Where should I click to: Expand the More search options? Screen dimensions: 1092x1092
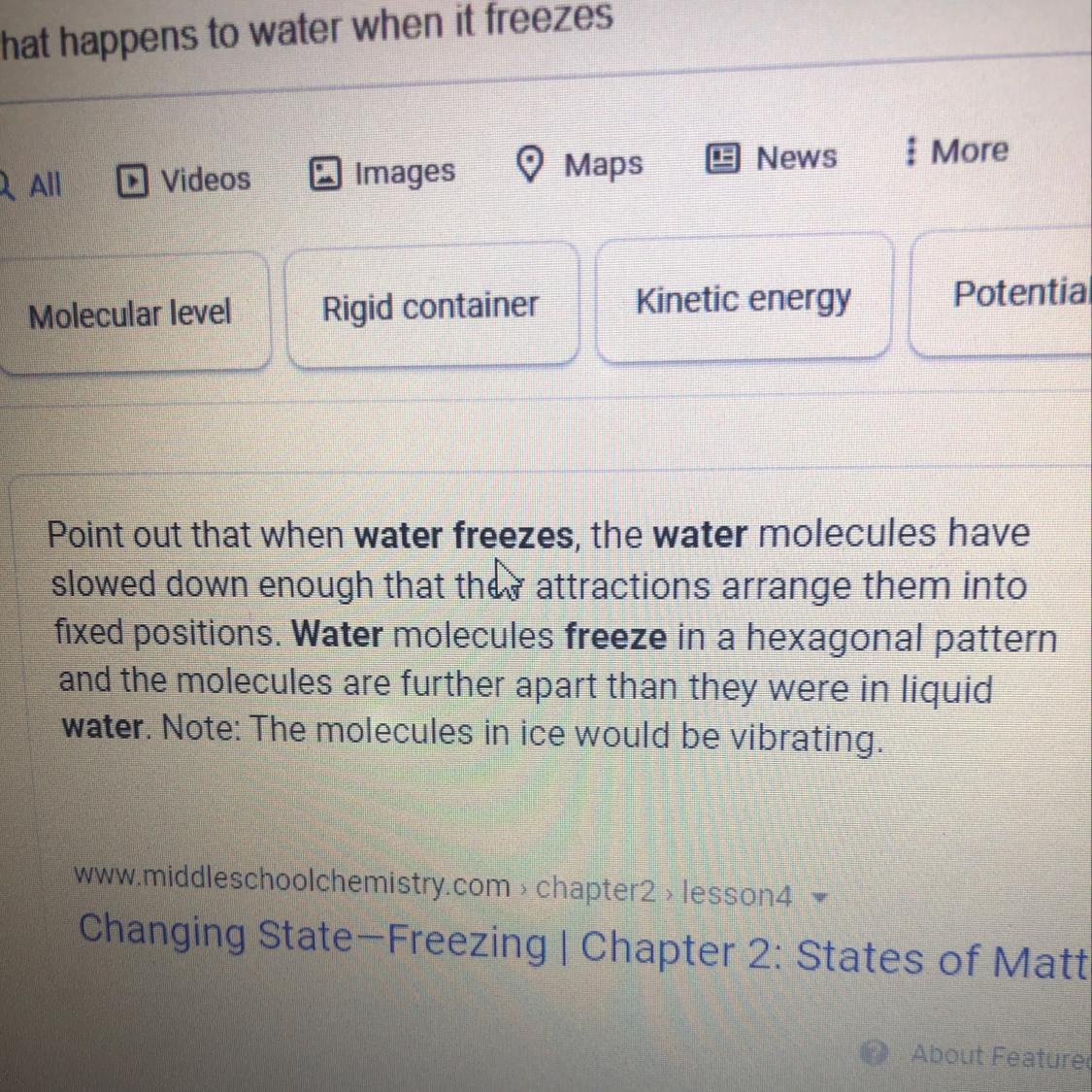955,151
